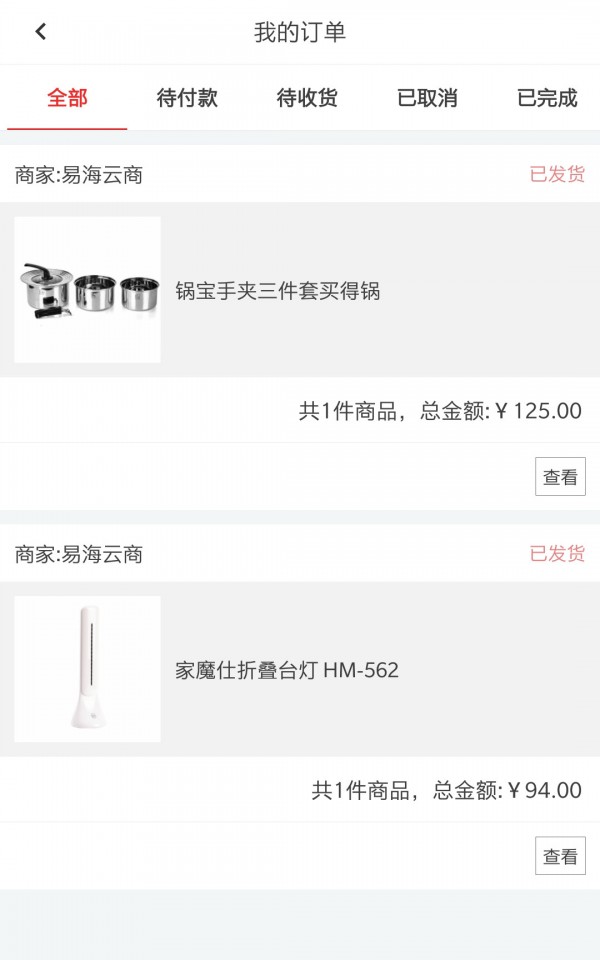Open the 锅宝手夹三件套买得锅 order
This screenshot has width=600, height=960.
click(277, 291)
